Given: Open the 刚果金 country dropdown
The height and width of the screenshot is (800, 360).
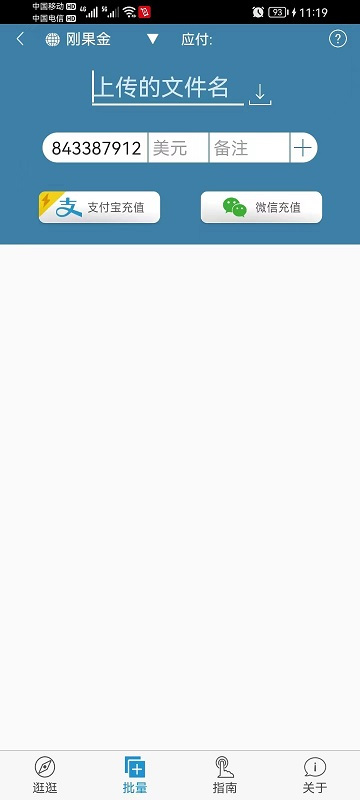Looking at the screenshot, I should pos(102,39).
